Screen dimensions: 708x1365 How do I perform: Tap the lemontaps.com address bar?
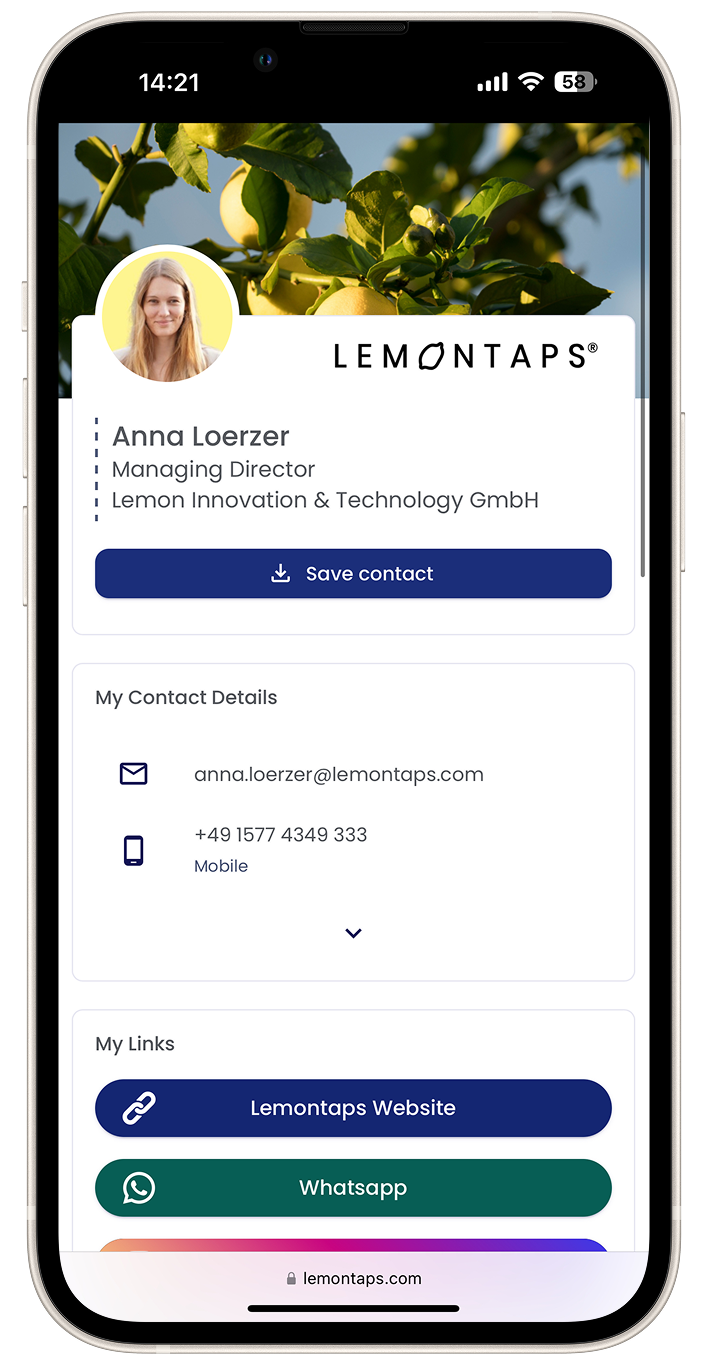[353, 1278]
